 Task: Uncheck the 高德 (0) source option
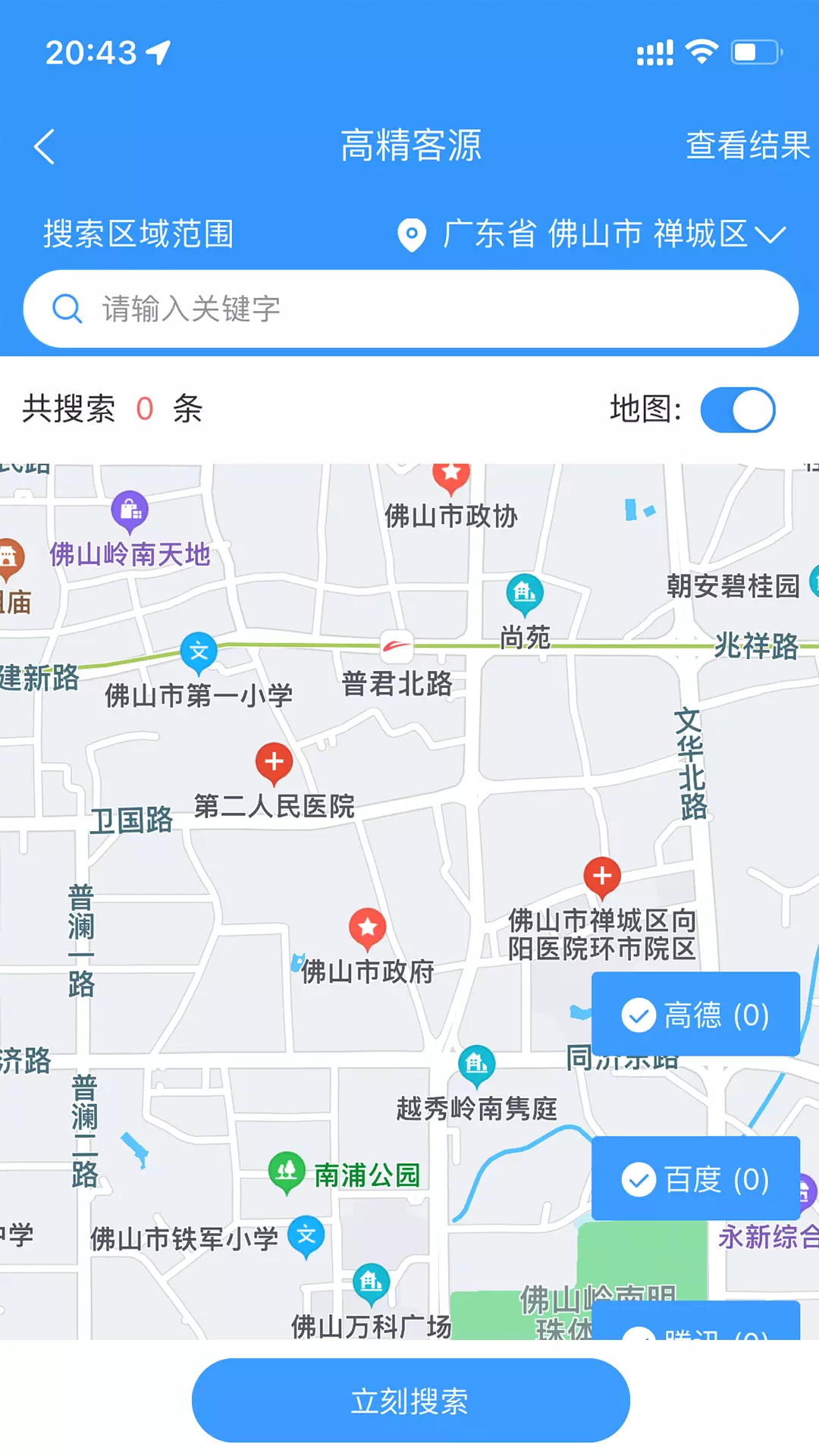coord(695,1014)
